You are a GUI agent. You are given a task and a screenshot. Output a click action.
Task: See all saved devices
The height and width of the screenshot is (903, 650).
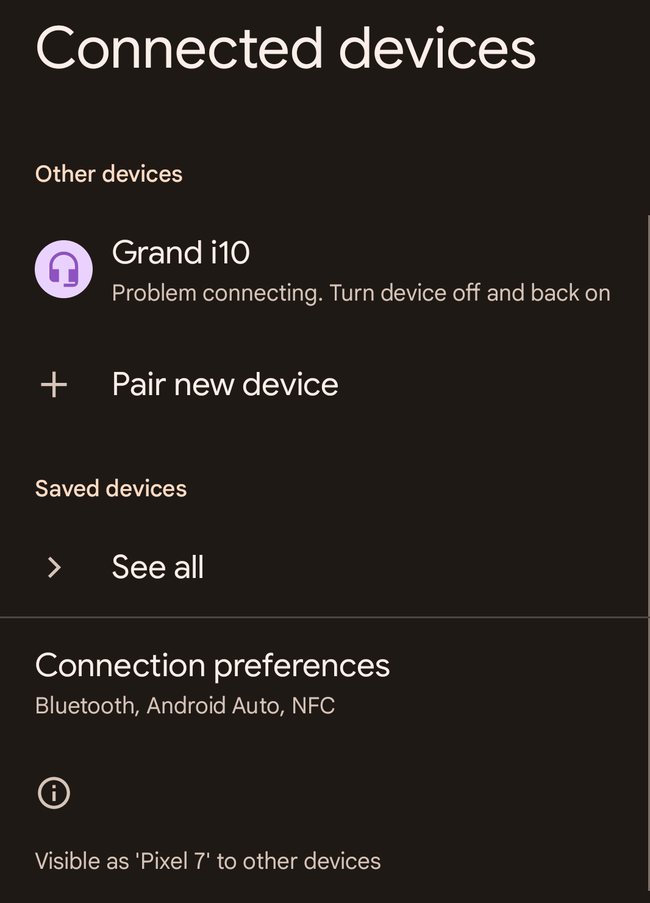(158, 567)
